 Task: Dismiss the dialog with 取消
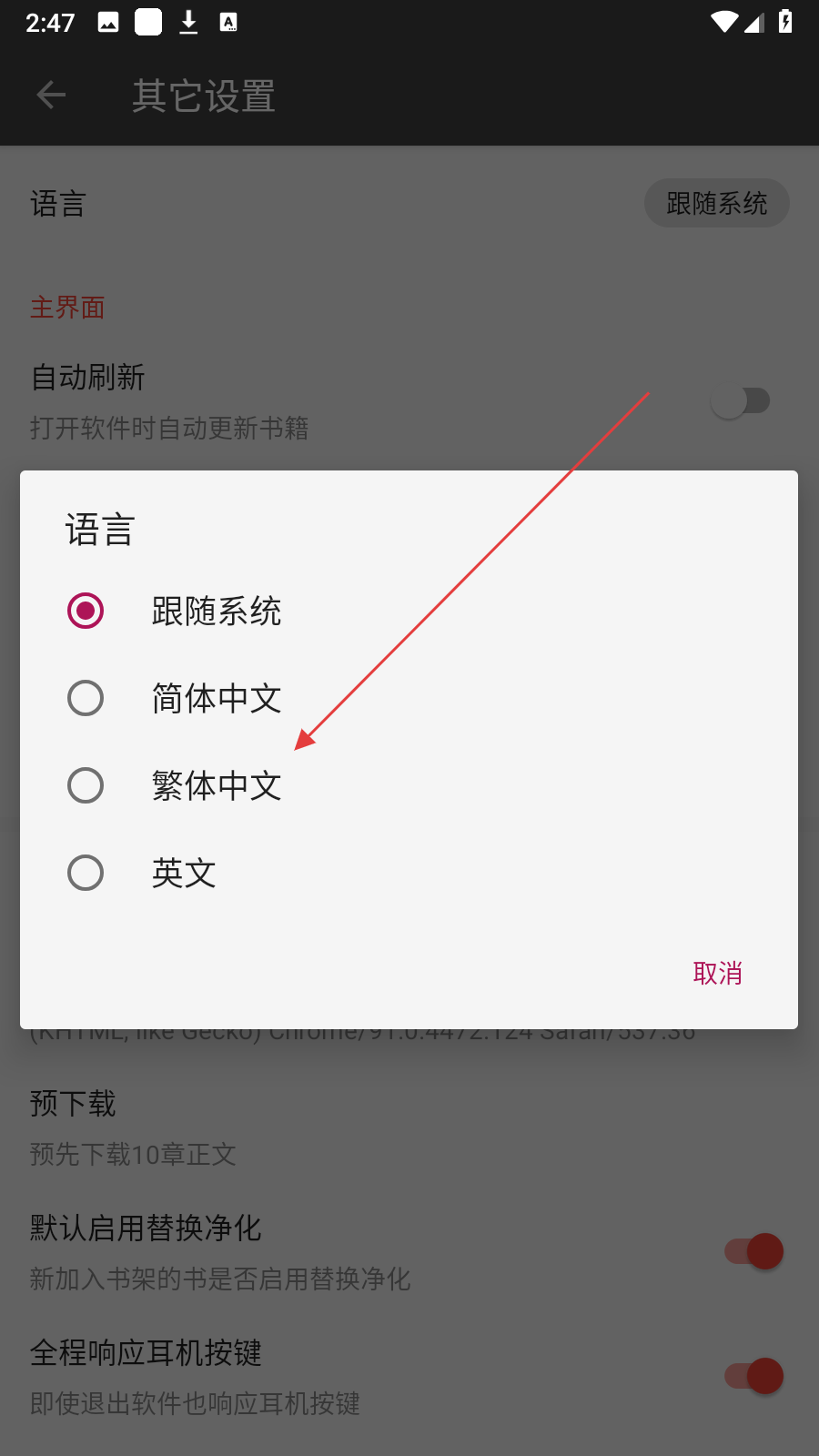pyautogui.click(x=717, y=973)
